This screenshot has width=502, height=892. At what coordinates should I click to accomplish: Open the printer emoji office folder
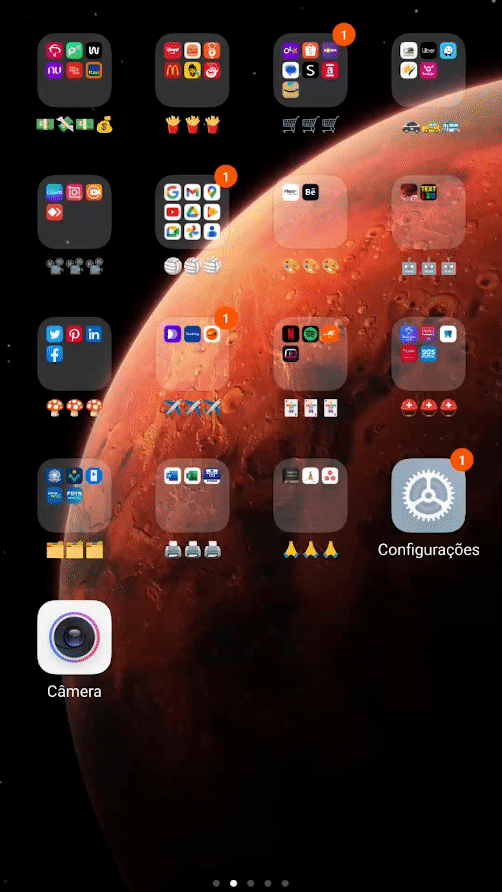point(192,495)
